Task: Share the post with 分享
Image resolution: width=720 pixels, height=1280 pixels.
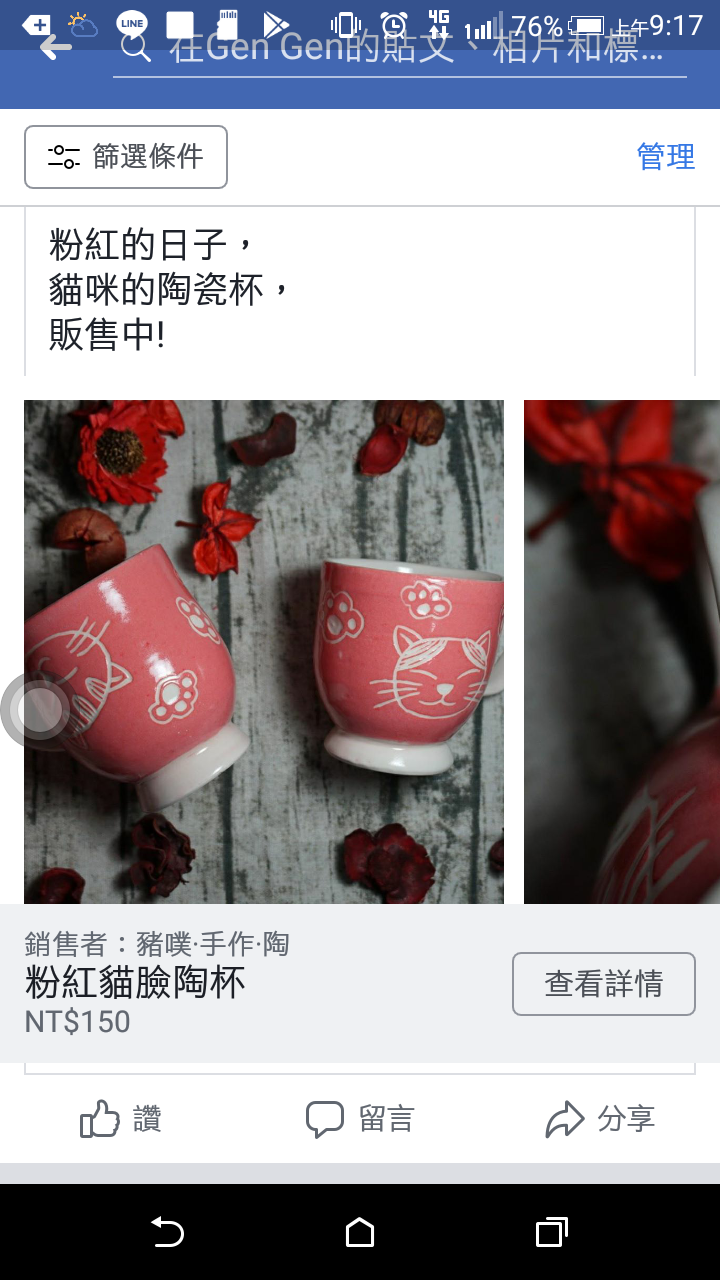Action: (x=600, y=1119)
